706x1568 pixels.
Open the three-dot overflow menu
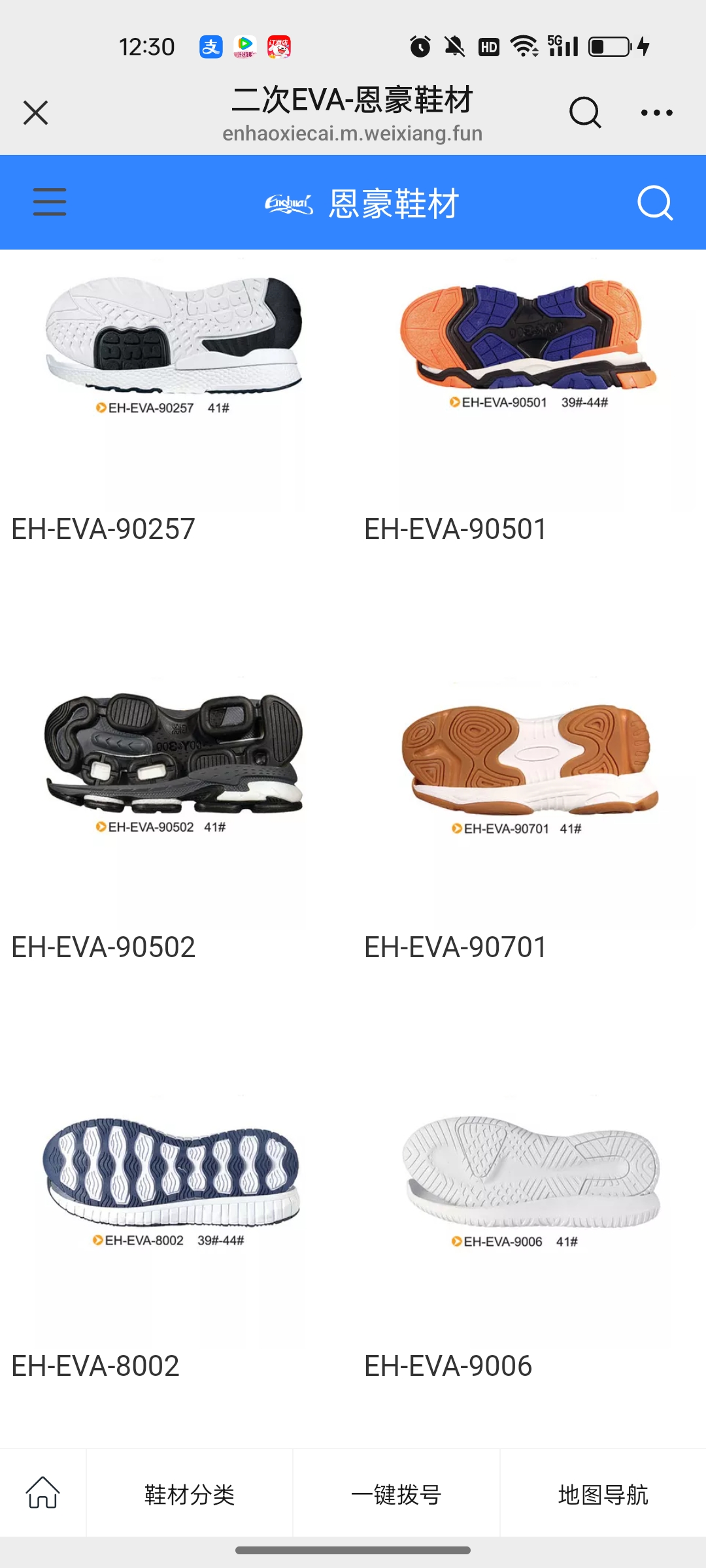656,112
